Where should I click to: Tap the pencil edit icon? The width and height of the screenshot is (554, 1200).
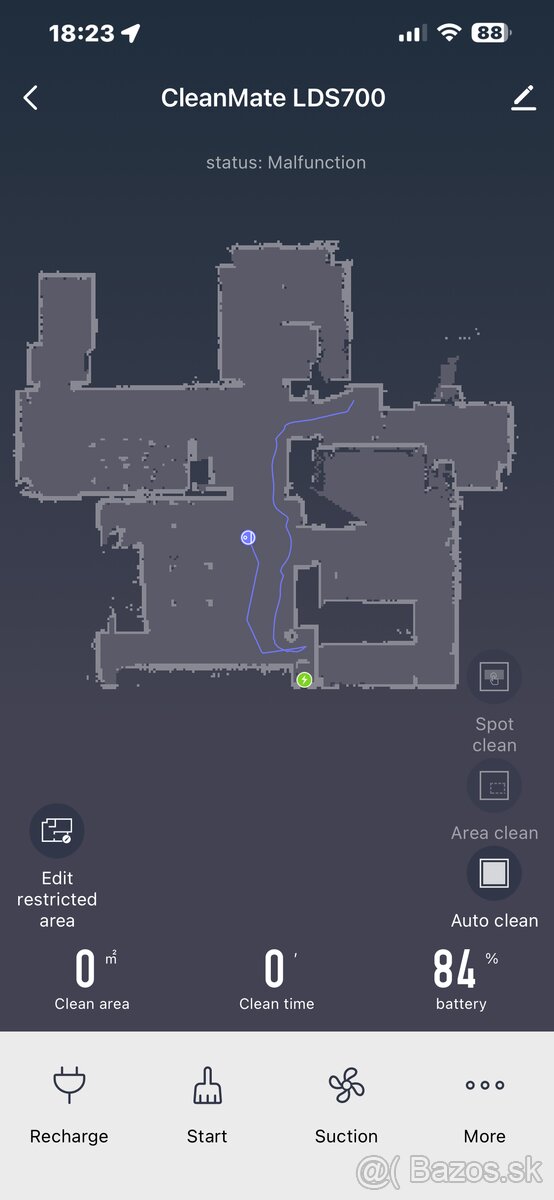(x=523, y=97)
